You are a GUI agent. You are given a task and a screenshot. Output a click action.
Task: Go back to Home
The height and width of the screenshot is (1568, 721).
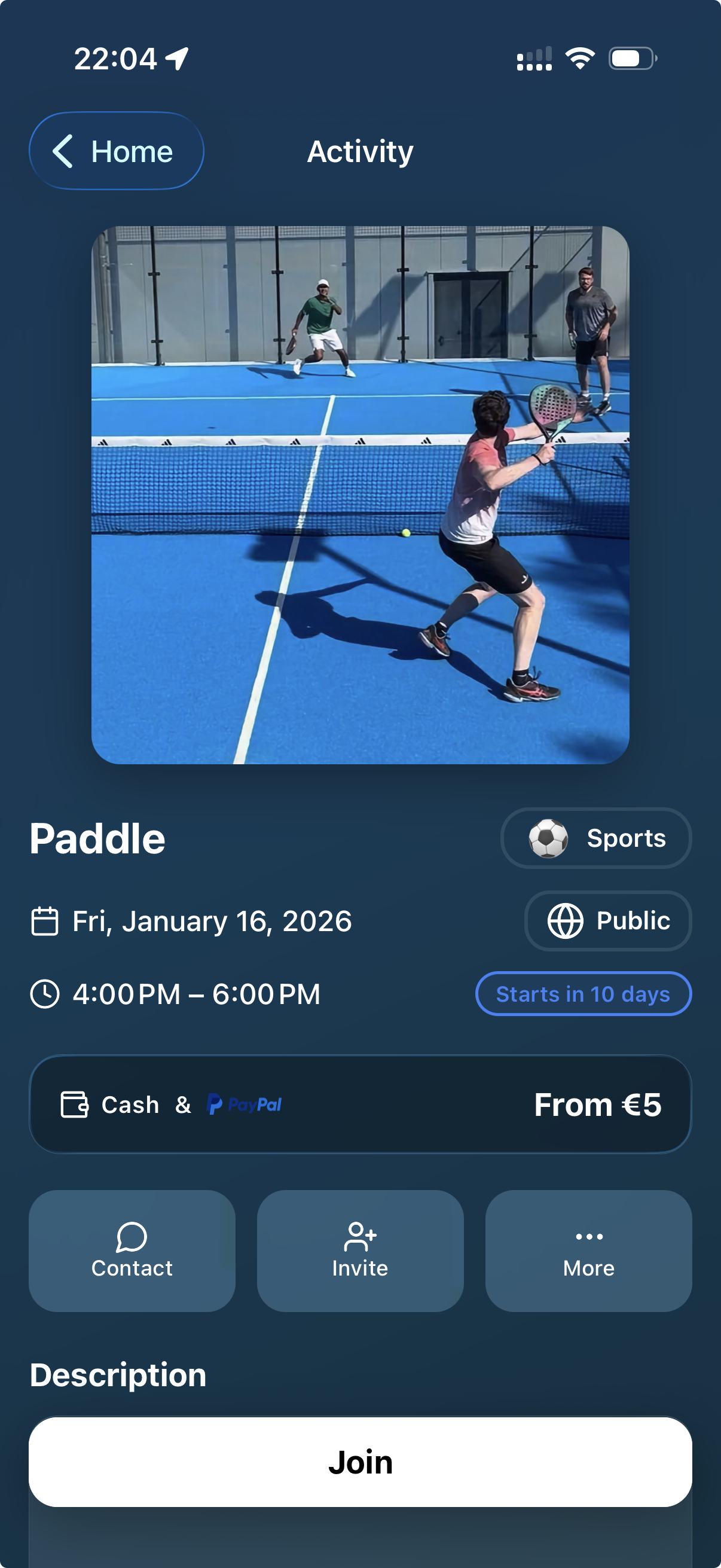pyautogui.click(x=116, y=150)
